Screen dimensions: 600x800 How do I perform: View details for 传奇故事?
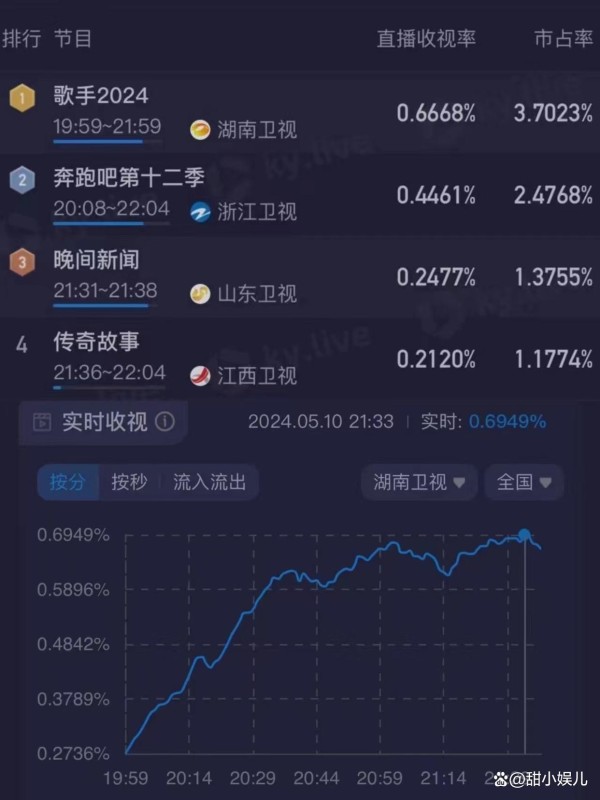click(x=96, y=343)
